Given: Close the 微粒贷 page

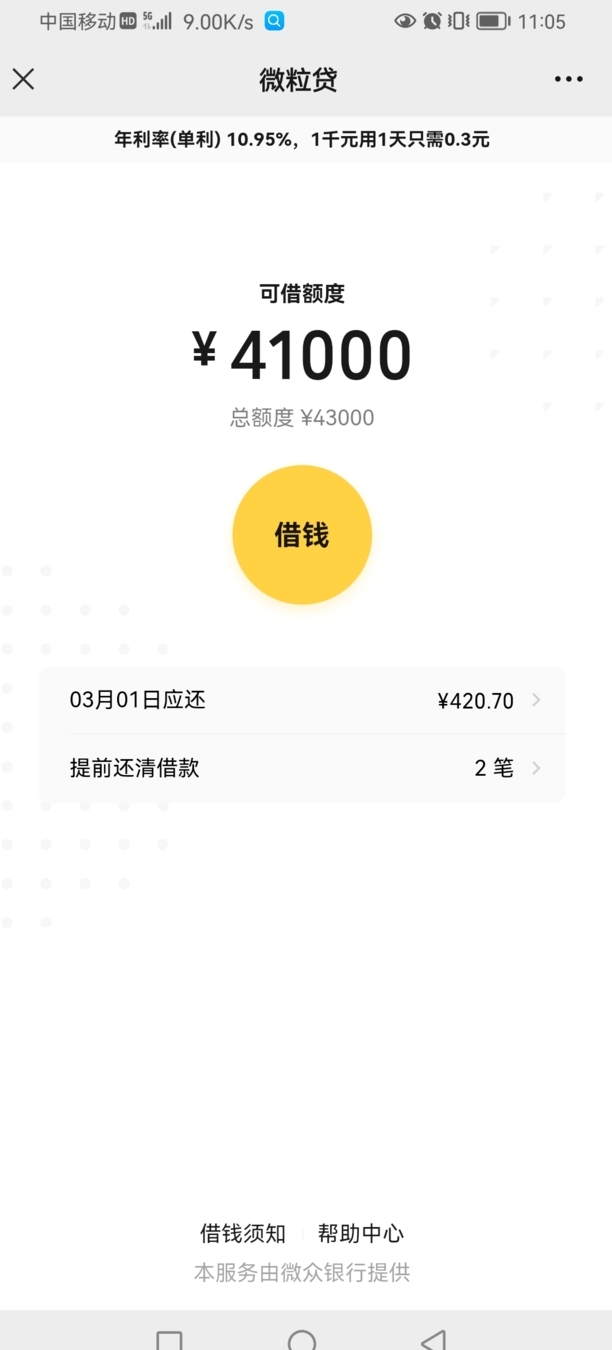Looking at the screenshot, I should click(x=23, y=80).
